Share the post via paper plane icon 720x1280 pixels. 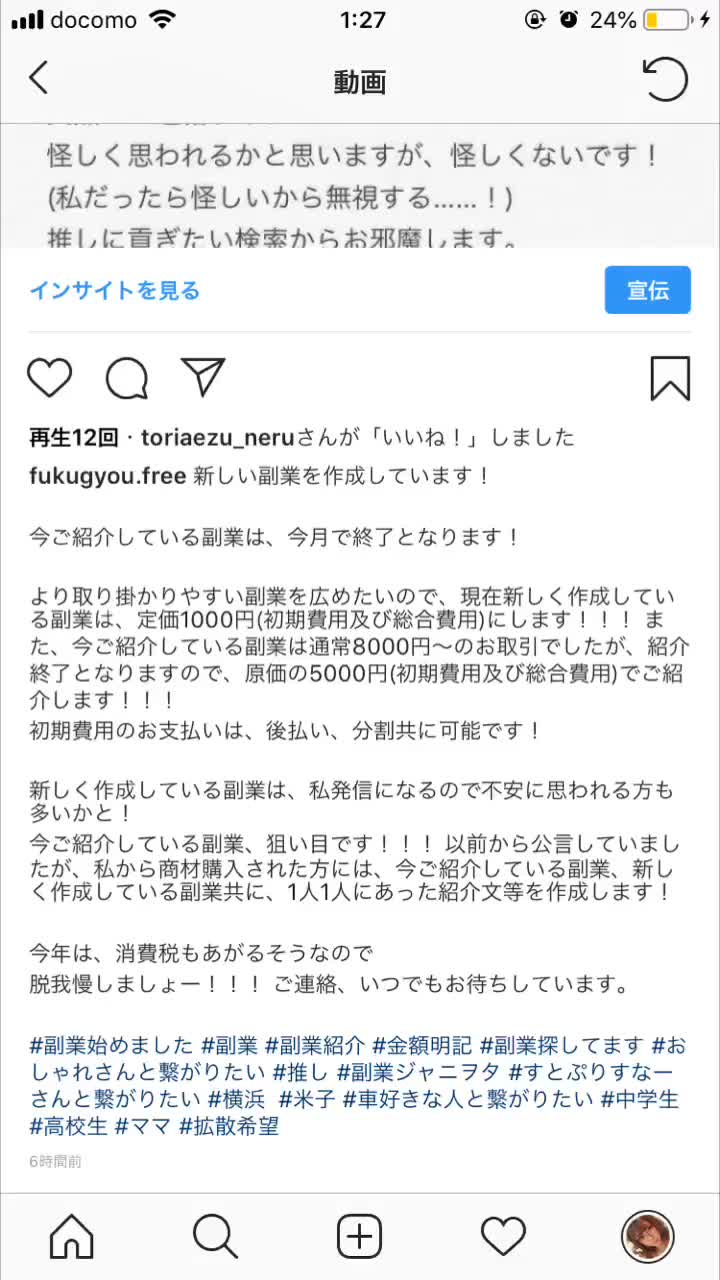tap(203, 377)
